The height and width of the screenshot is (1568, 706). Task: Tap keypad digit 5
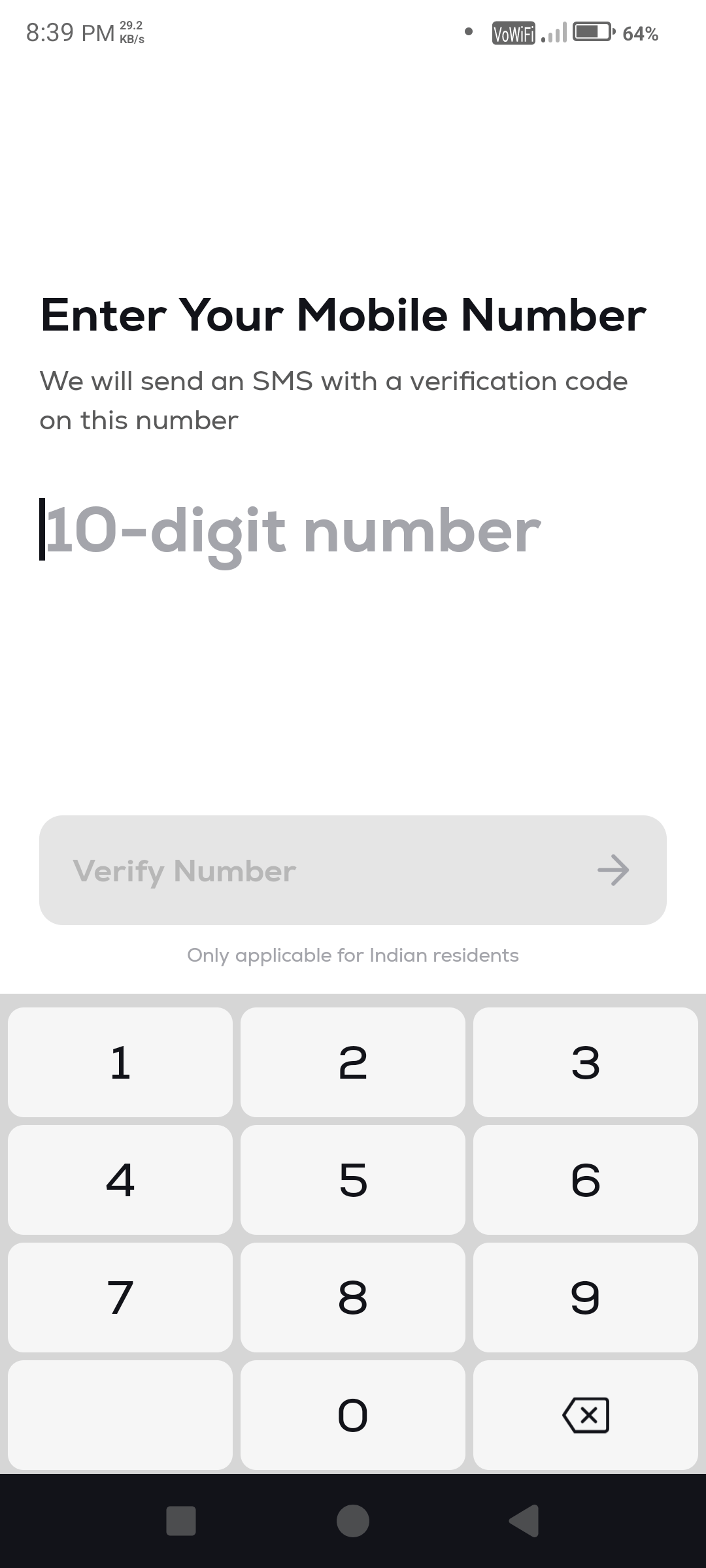click(353, 1180)
